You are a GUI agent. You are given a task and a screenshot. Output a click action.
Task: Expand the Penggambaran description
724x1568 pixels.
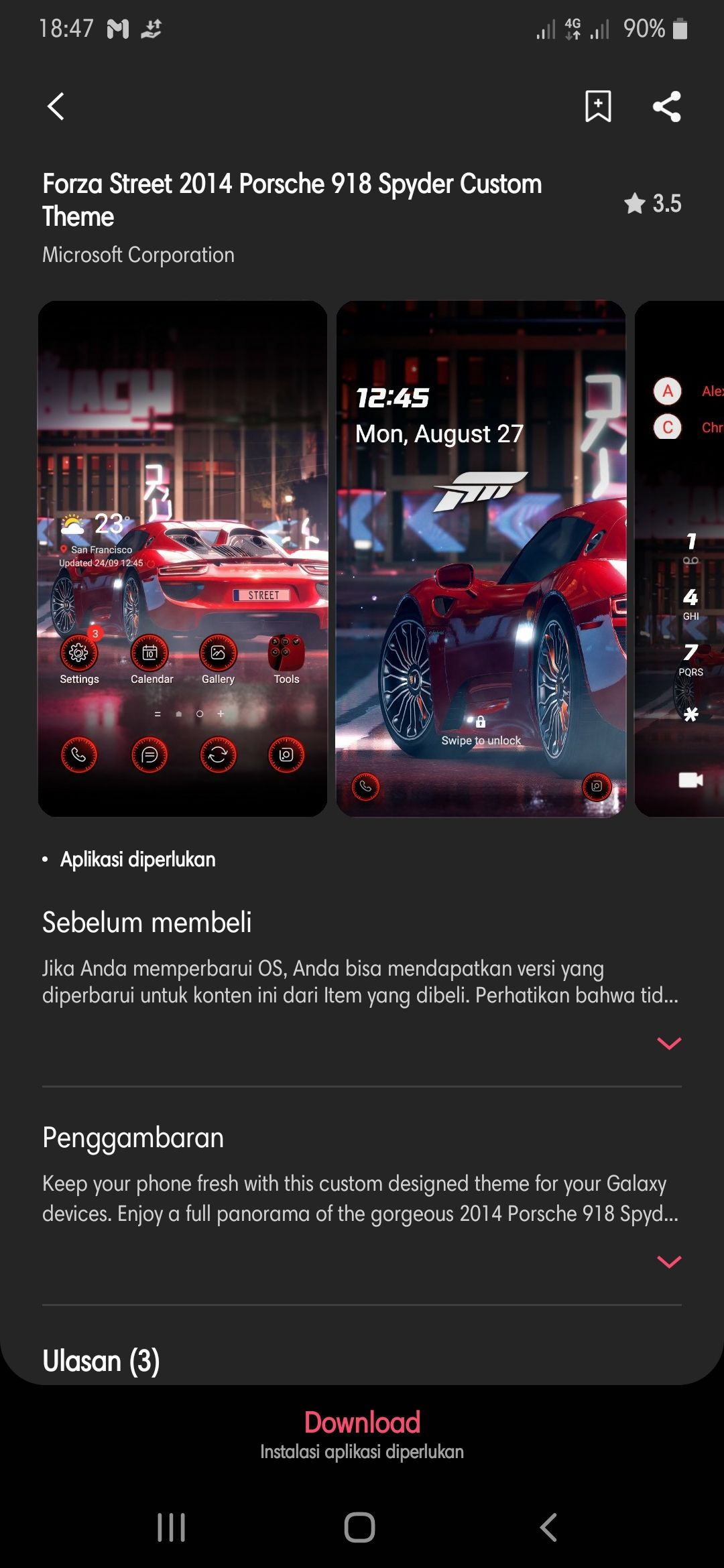(668, 1262)
